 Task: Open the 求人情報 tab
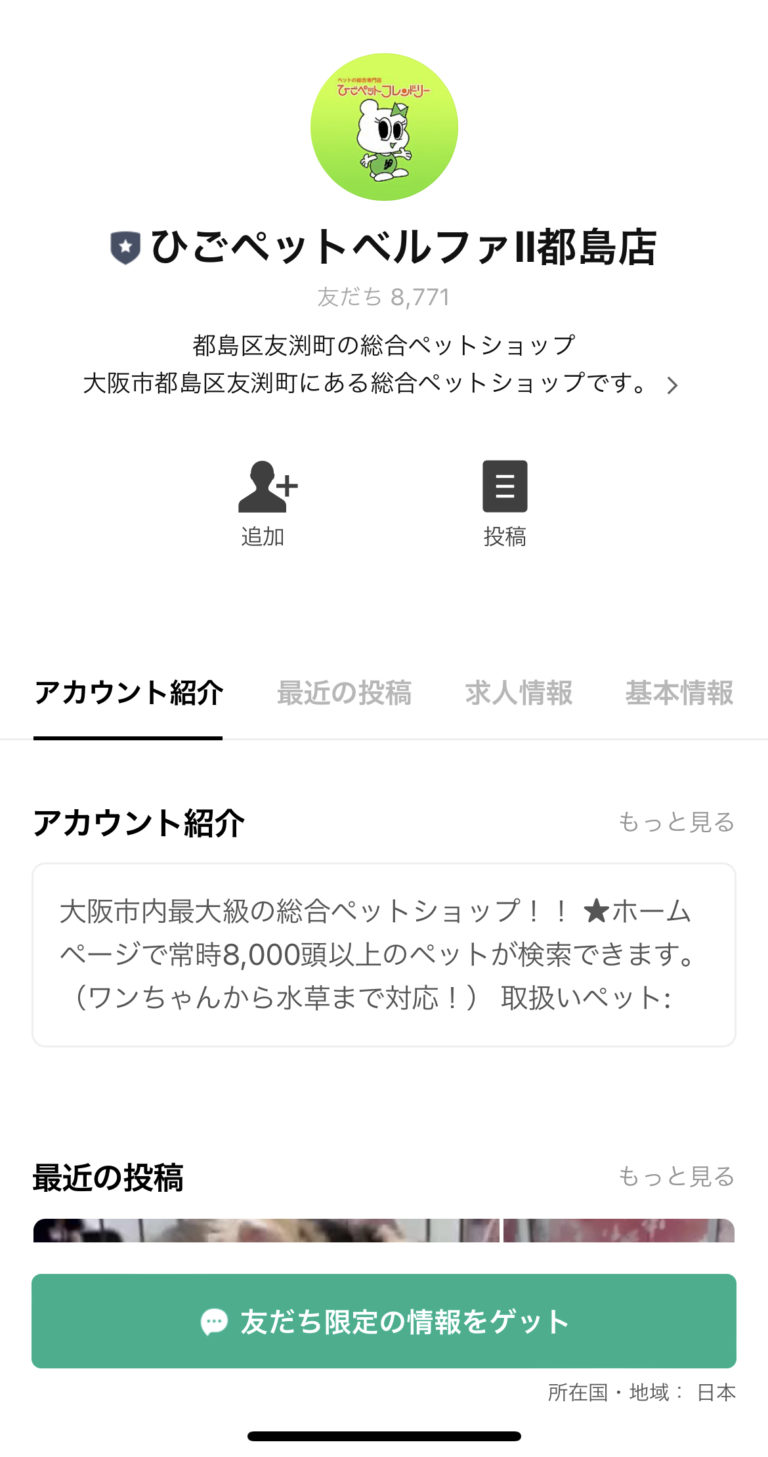(517, 693)
